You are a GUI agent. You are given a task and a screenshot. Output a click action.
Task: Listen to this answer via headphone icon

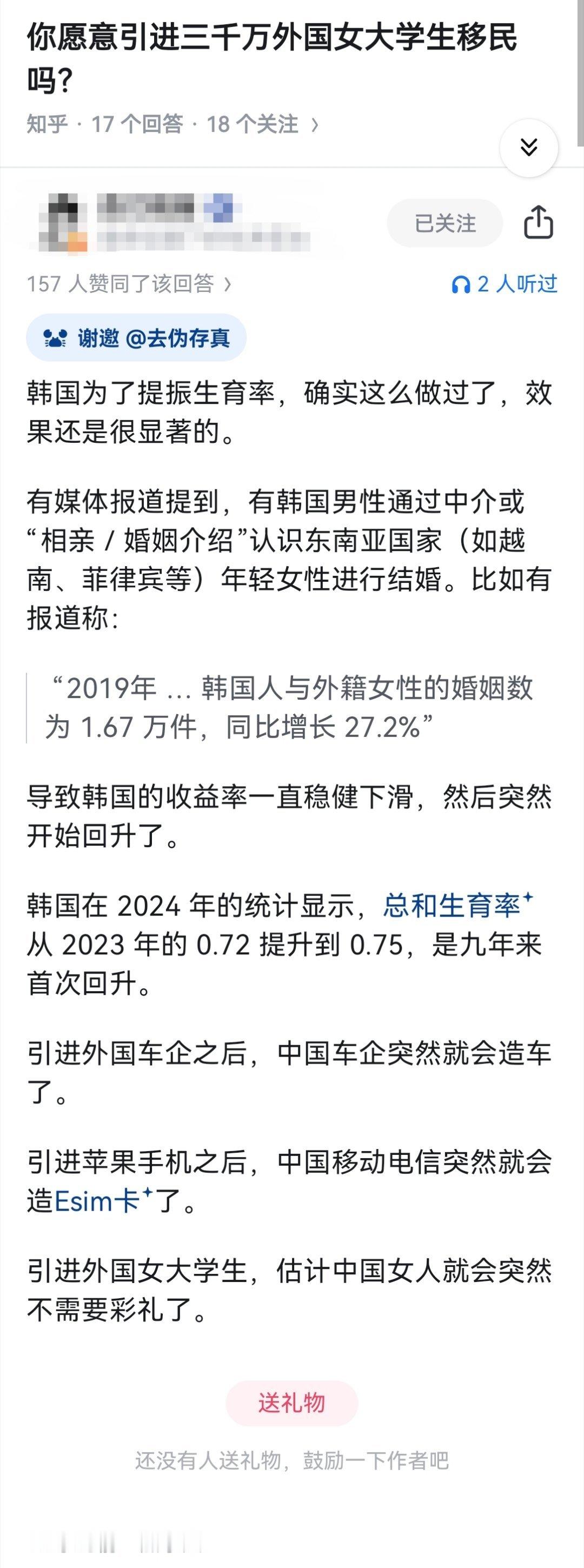pyautogui.click(x=504, y=284)
